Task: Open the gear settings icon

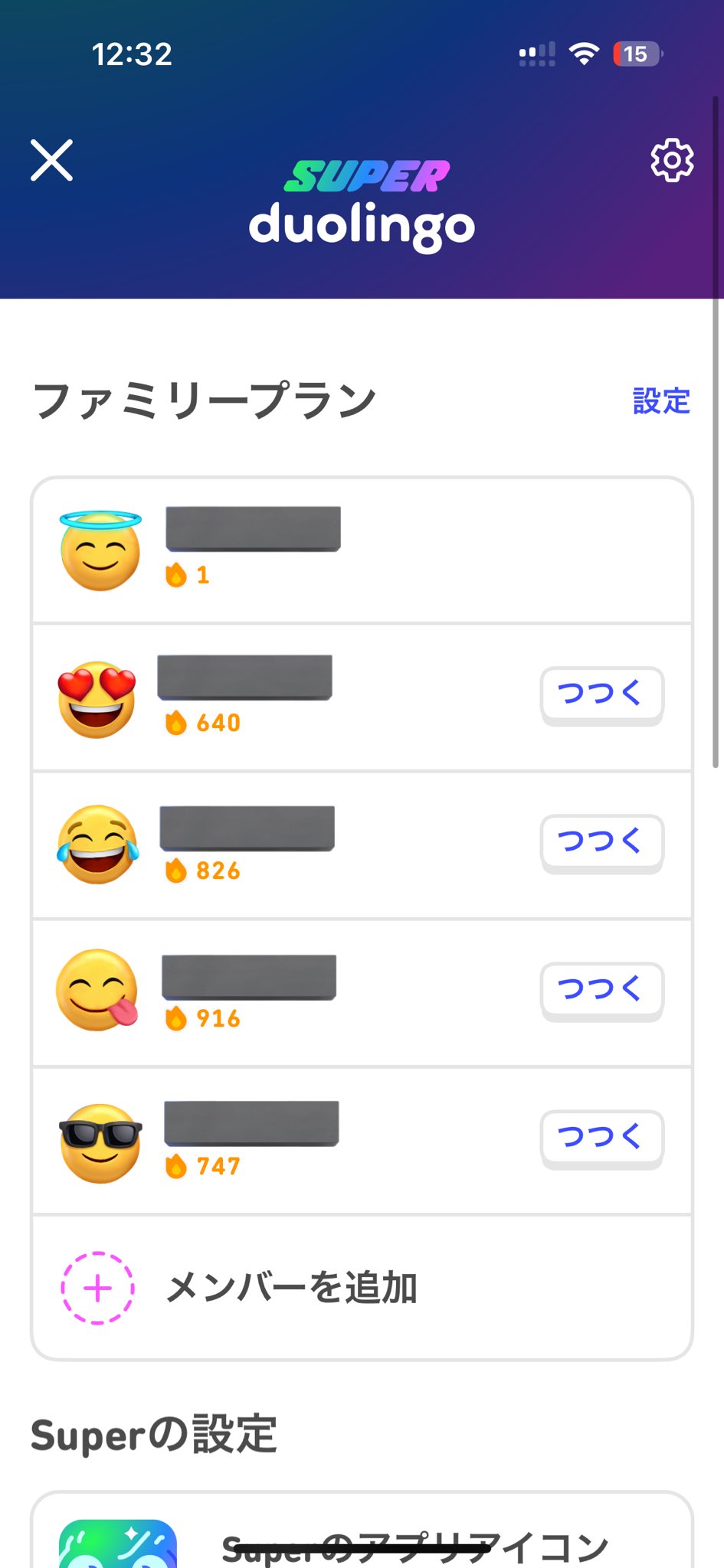Action: (672, 160)
